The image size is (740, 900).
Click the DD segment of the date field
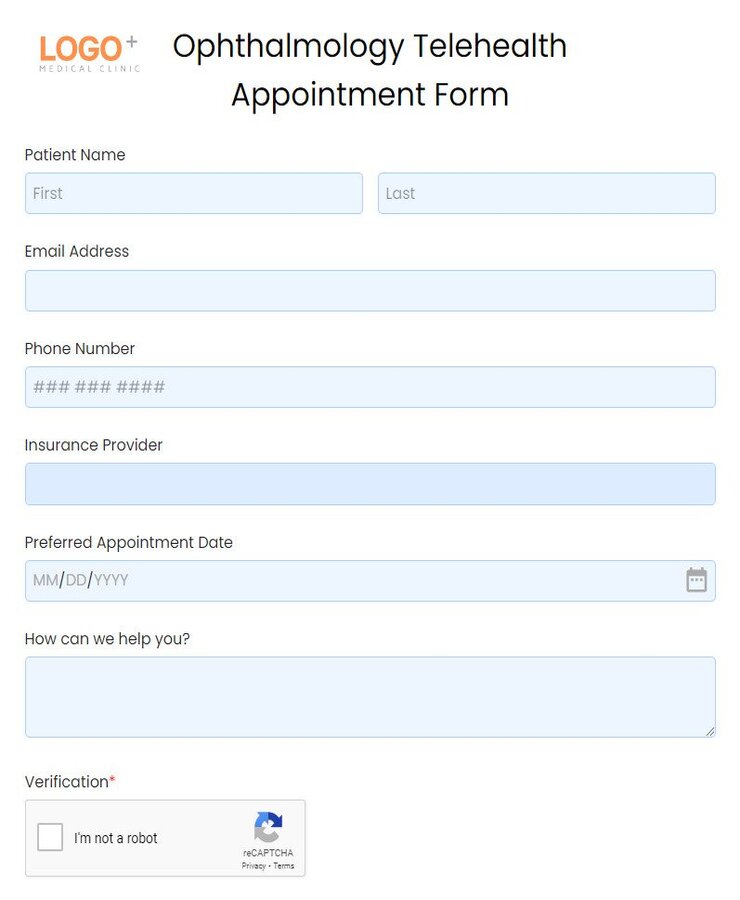(x=72, y=580)
